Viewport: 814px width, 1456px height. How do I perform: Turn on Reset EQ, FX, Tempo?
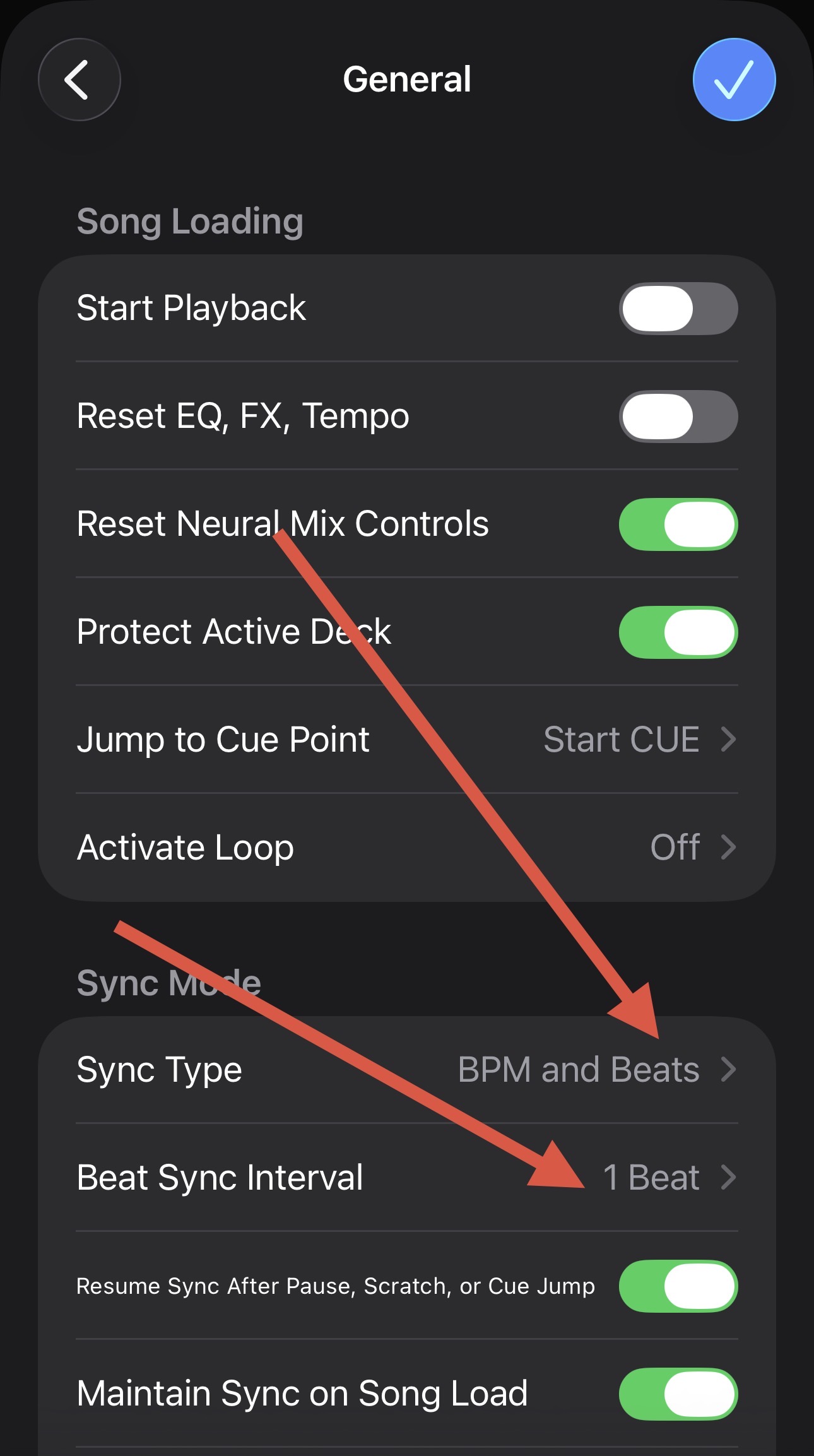click(x=678, y=417)
